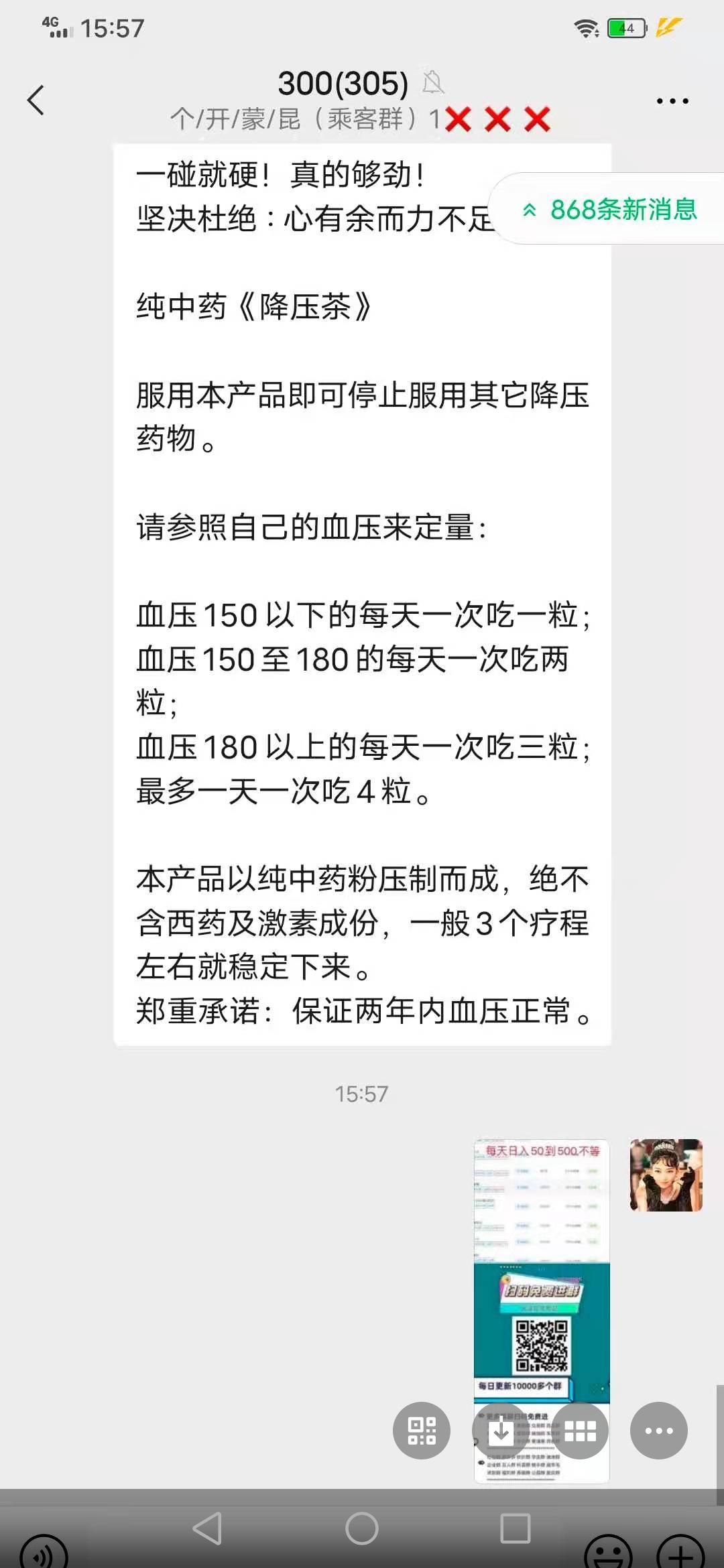Open the shared promo image with the QR code
The width and height of the screenshot is (724, 1568).
click(542, 1273)
